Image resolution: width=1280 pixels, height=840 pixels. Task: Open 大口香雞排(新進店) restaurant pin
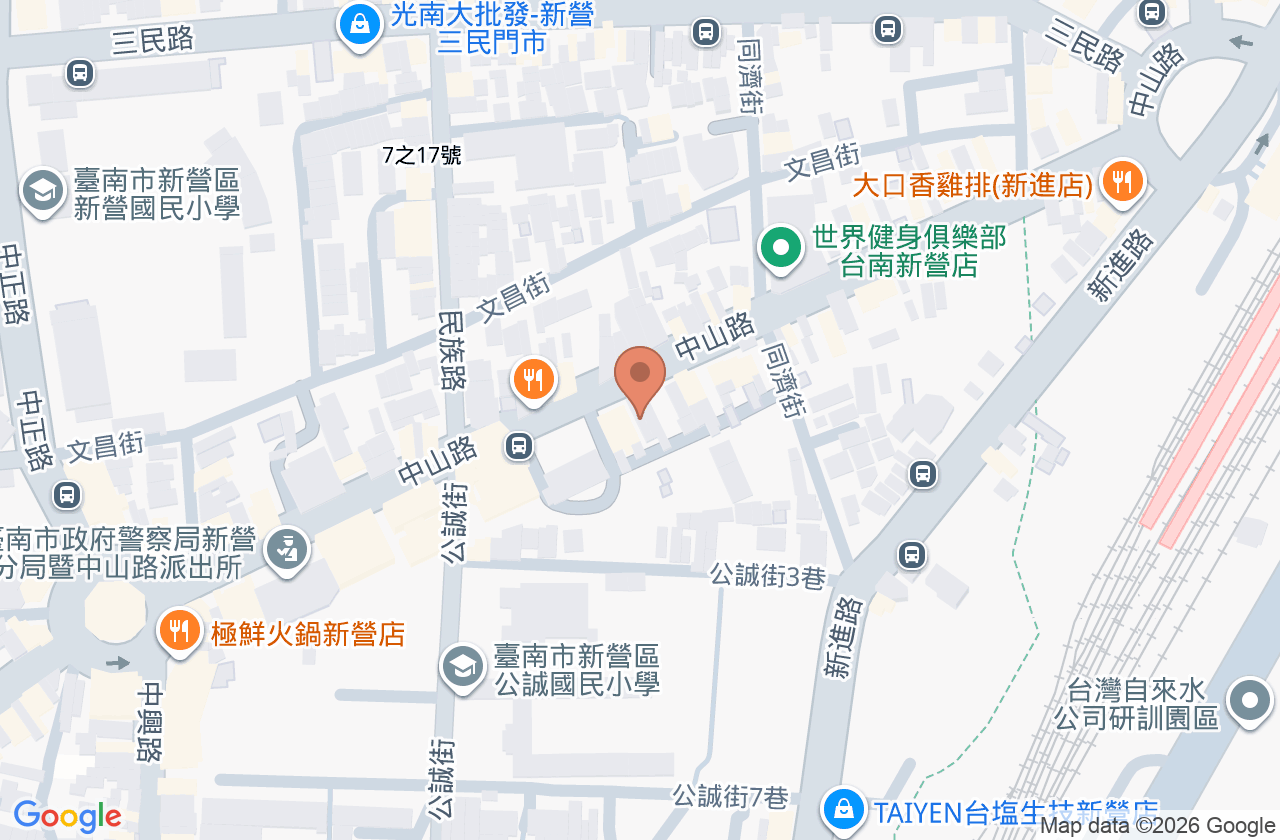click(x=1123, y=184)
